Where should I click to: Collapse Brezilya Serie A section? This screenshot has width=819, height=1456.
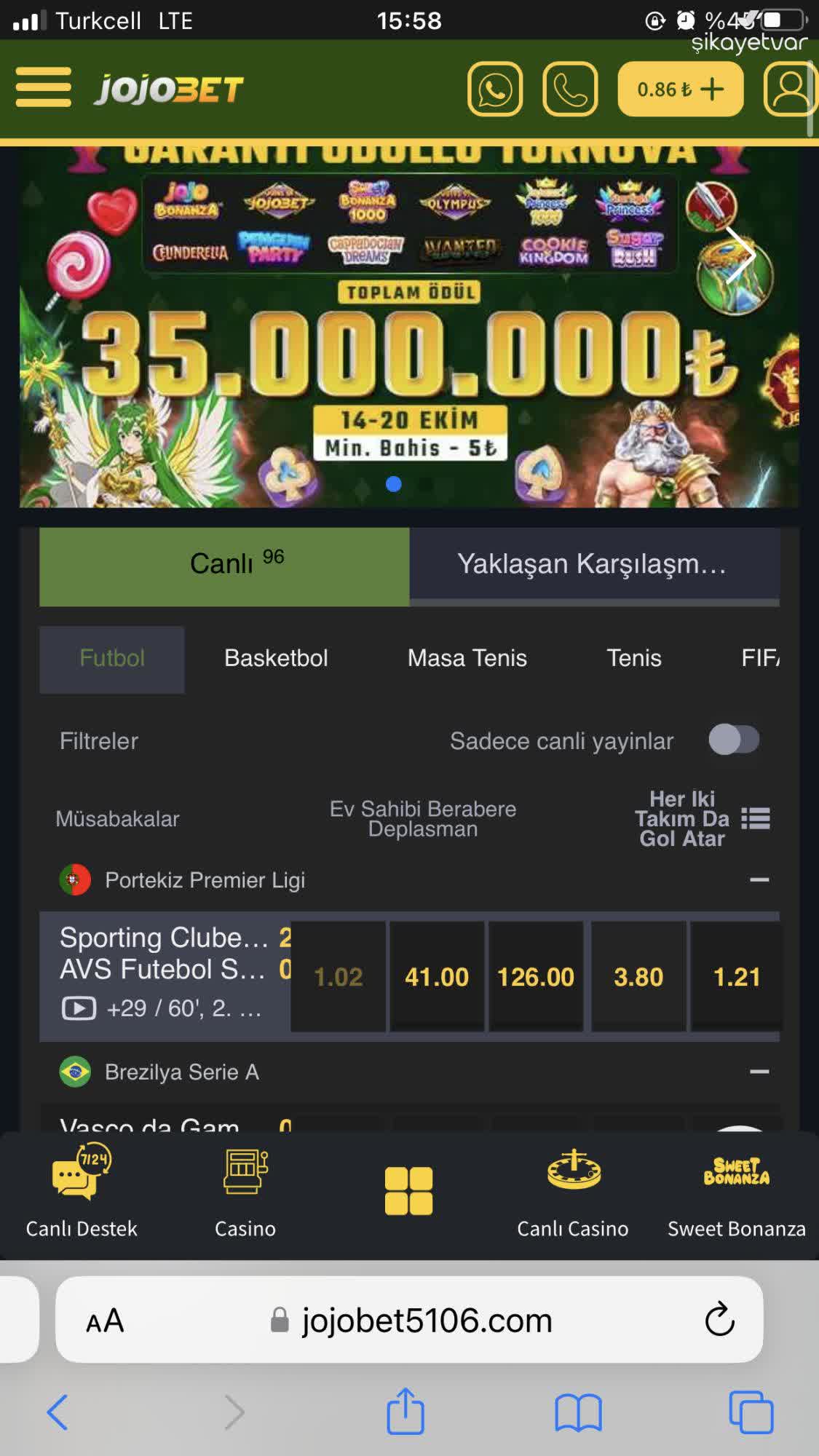coord(759,1072)
